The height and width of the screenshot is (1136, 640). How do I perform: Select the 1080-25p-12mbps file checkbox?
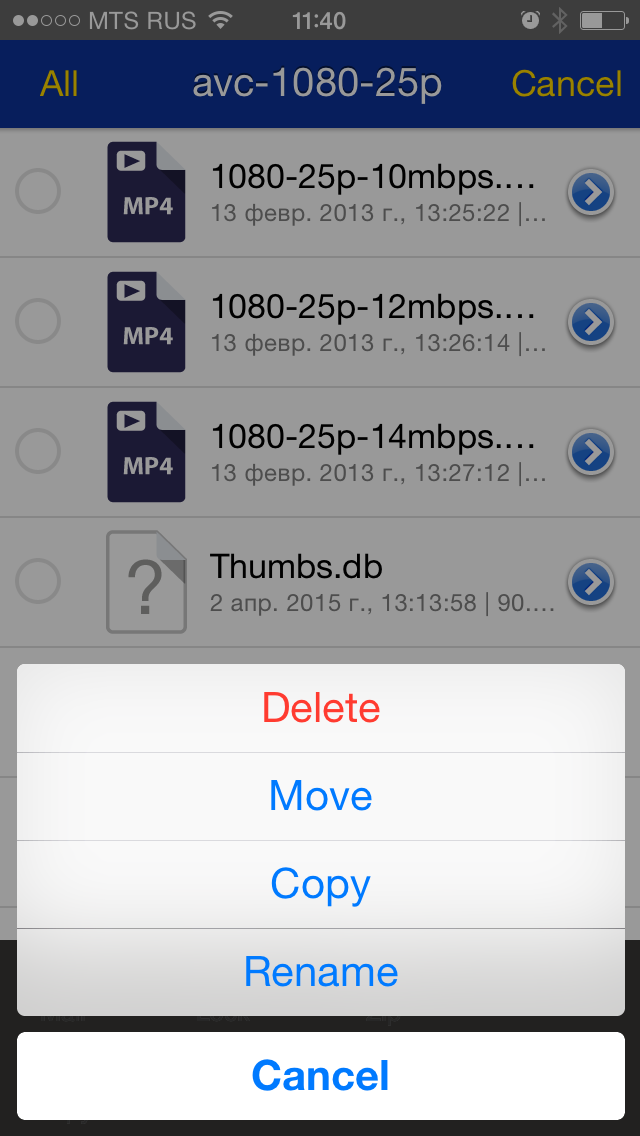(x=39, y=321)
